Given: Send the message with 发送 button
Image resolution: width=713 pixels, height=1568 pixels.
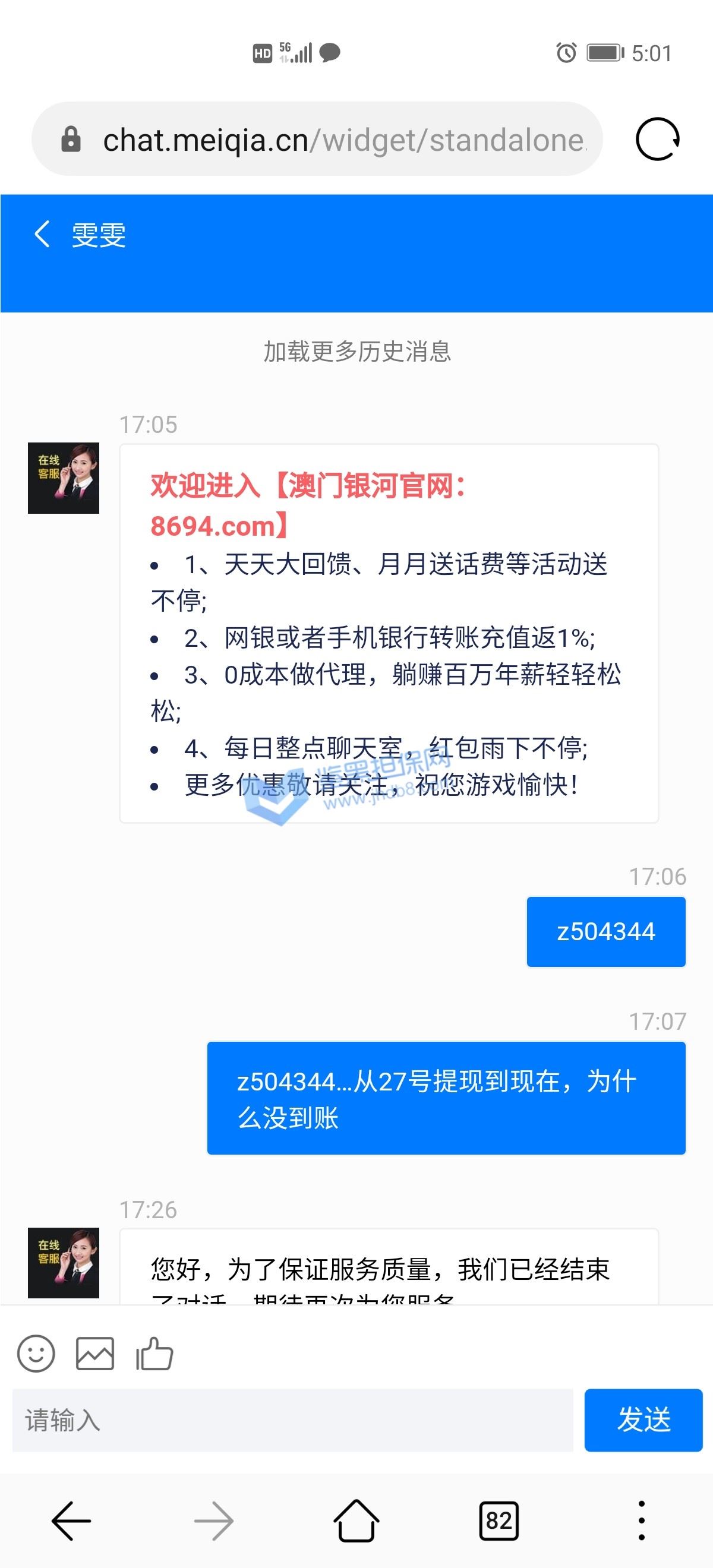Looking at the screenshot, I should pos(643,1420).
